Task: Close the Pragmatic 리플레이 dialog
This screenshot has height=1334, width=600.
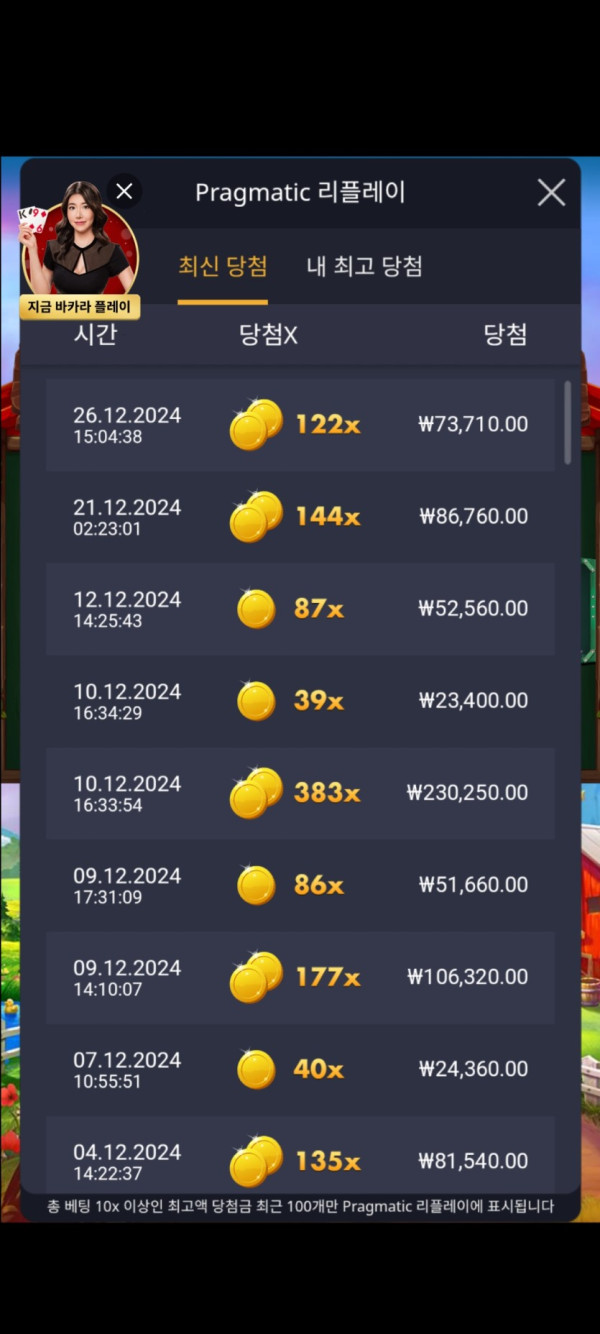Action: click(551, 193)
